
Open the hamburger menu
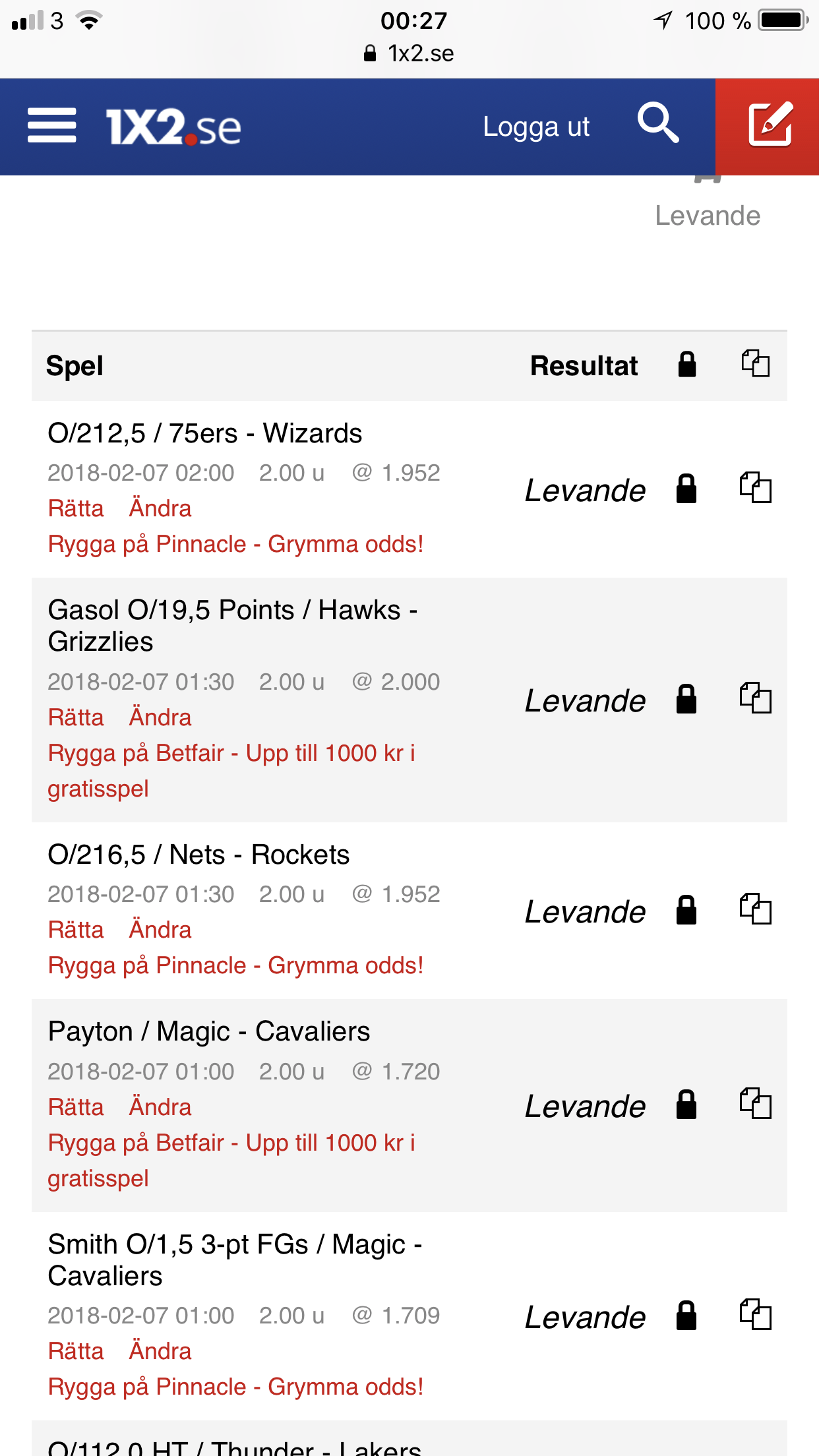[x=52, y=126]
